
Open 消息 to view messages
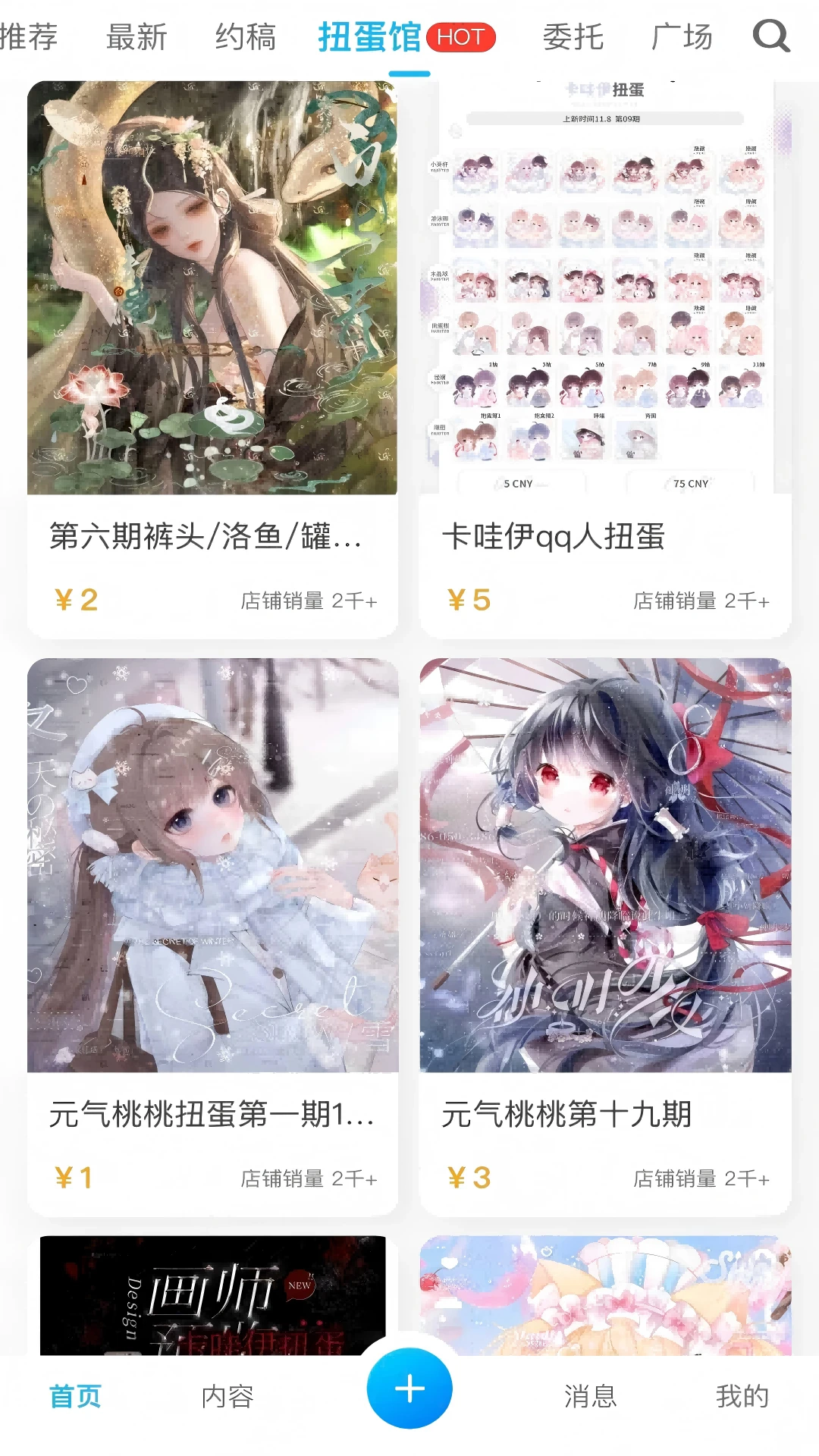(589, 1394)
